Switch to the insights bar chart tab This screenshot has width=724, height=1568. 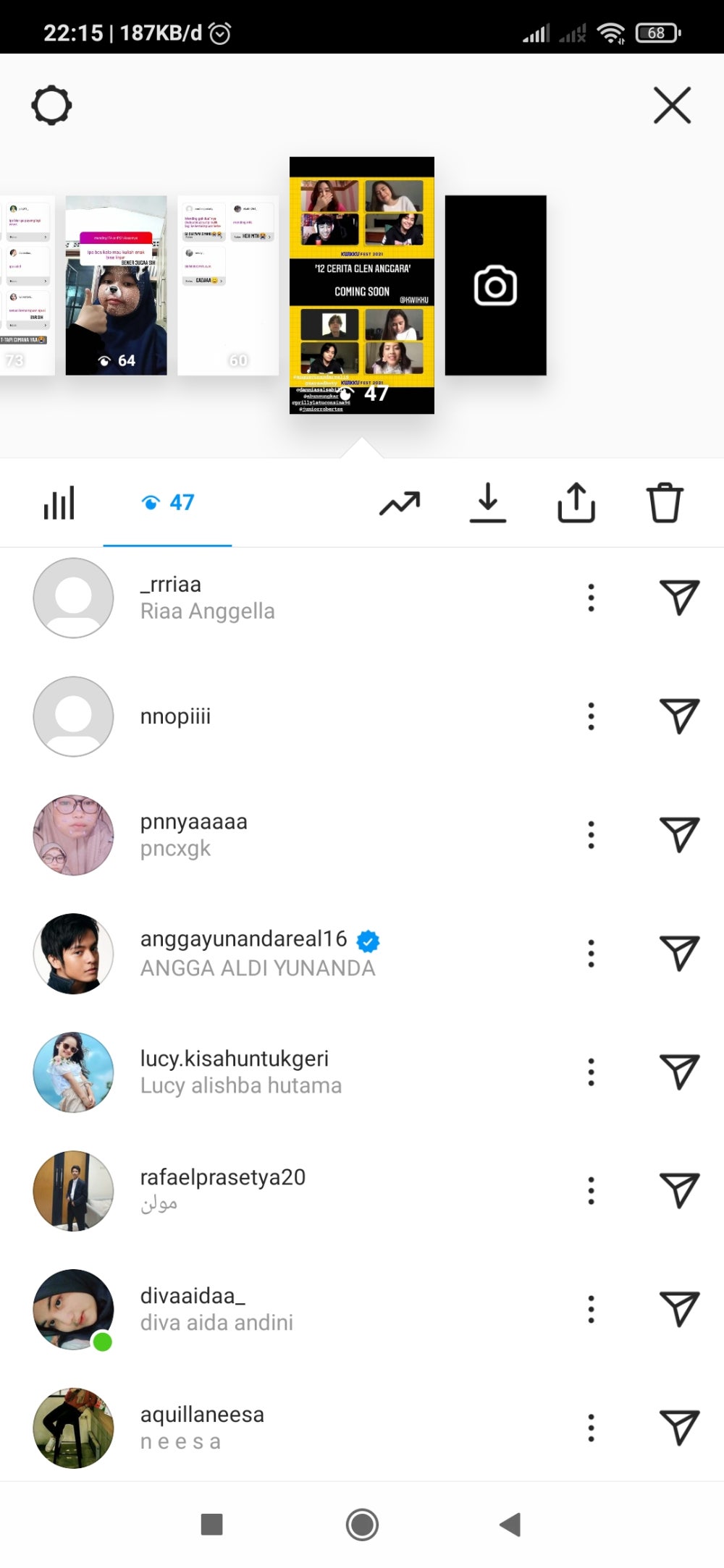pyautogui.click(x=59, y=502)
